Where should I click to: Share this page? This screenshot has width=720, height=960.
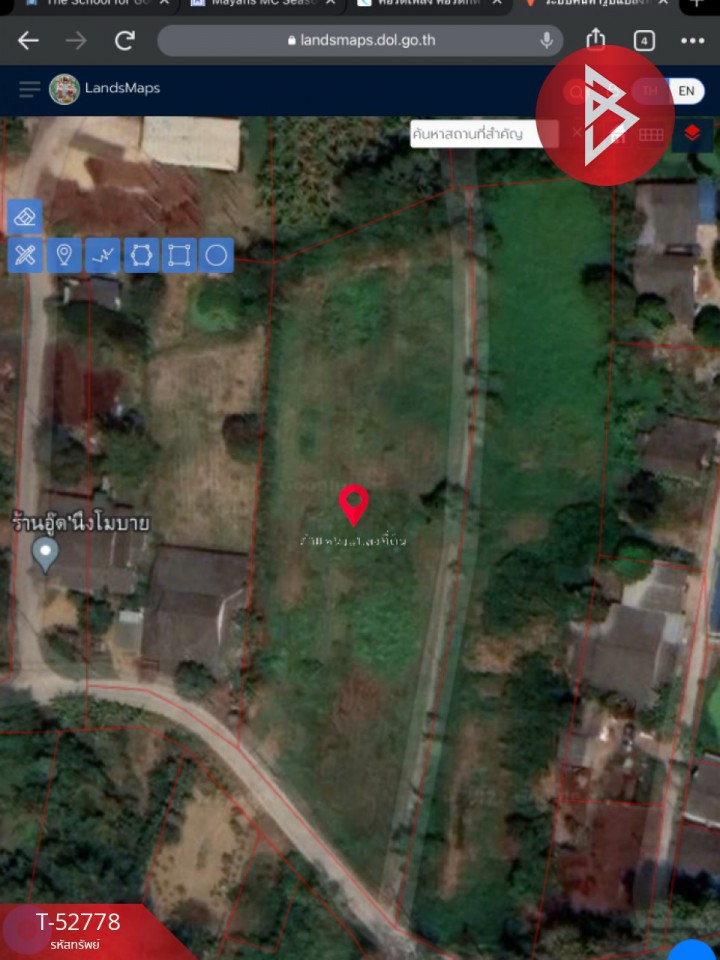pyautogui.click(x=596, y=40)
